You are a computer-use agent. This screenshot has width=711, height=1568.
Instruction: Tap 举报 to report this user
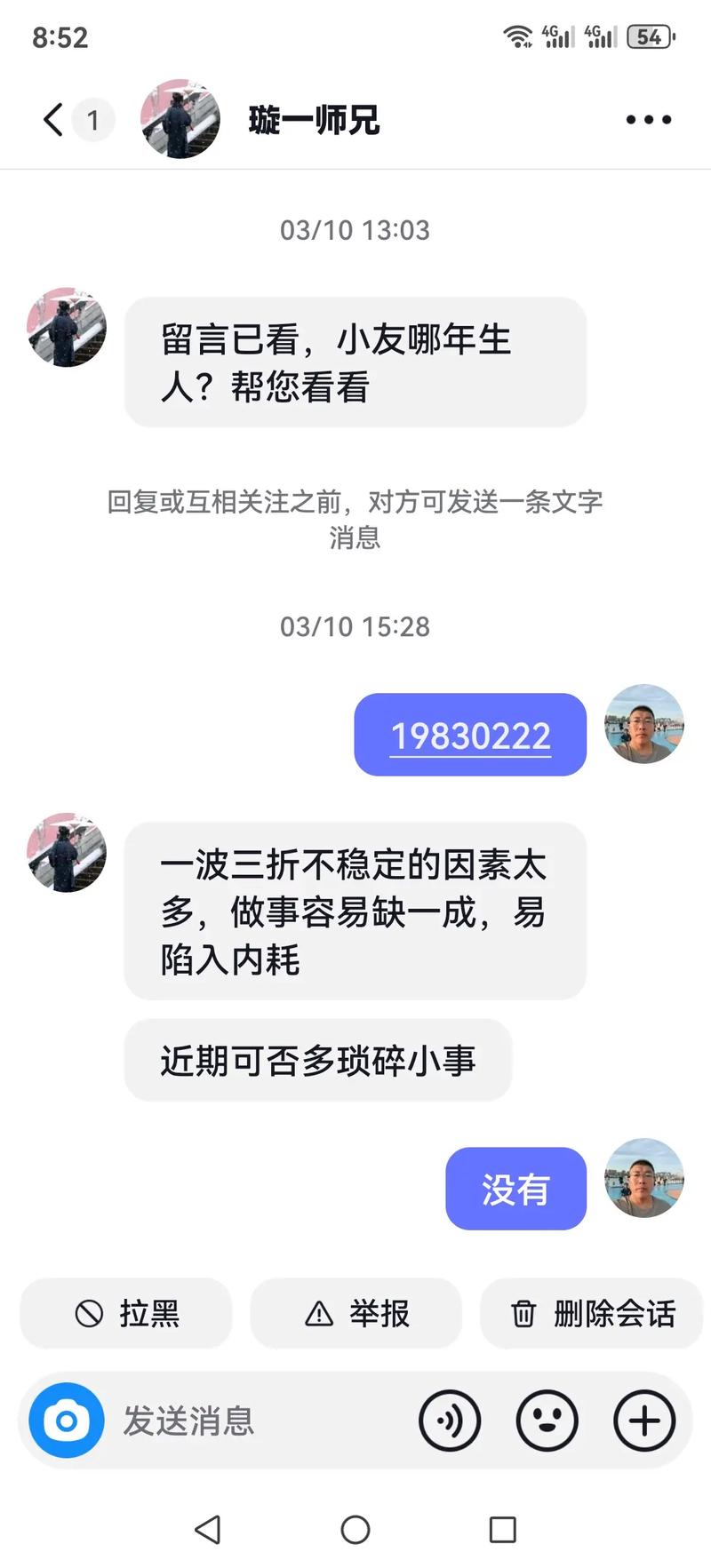point(373,1314)
